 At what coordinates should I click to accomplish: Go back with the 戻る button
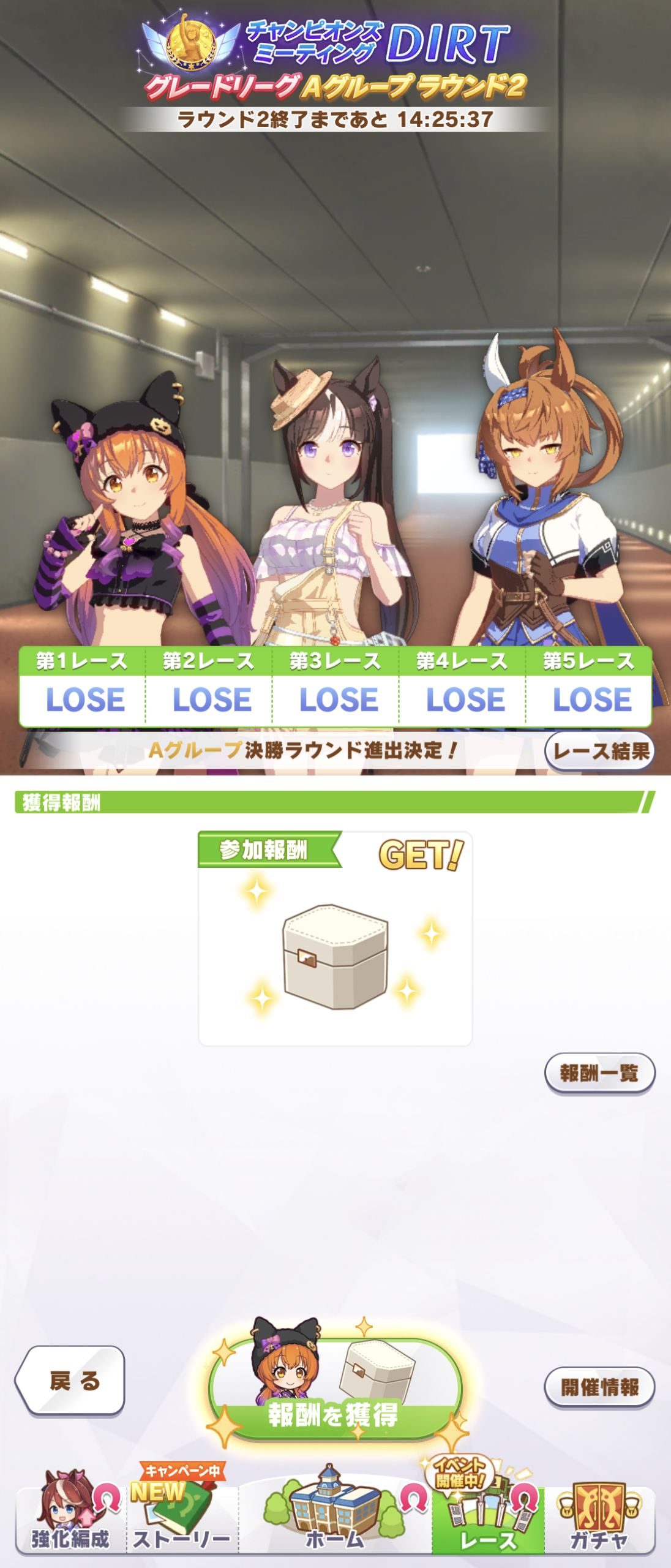(x=71, y=1381)
